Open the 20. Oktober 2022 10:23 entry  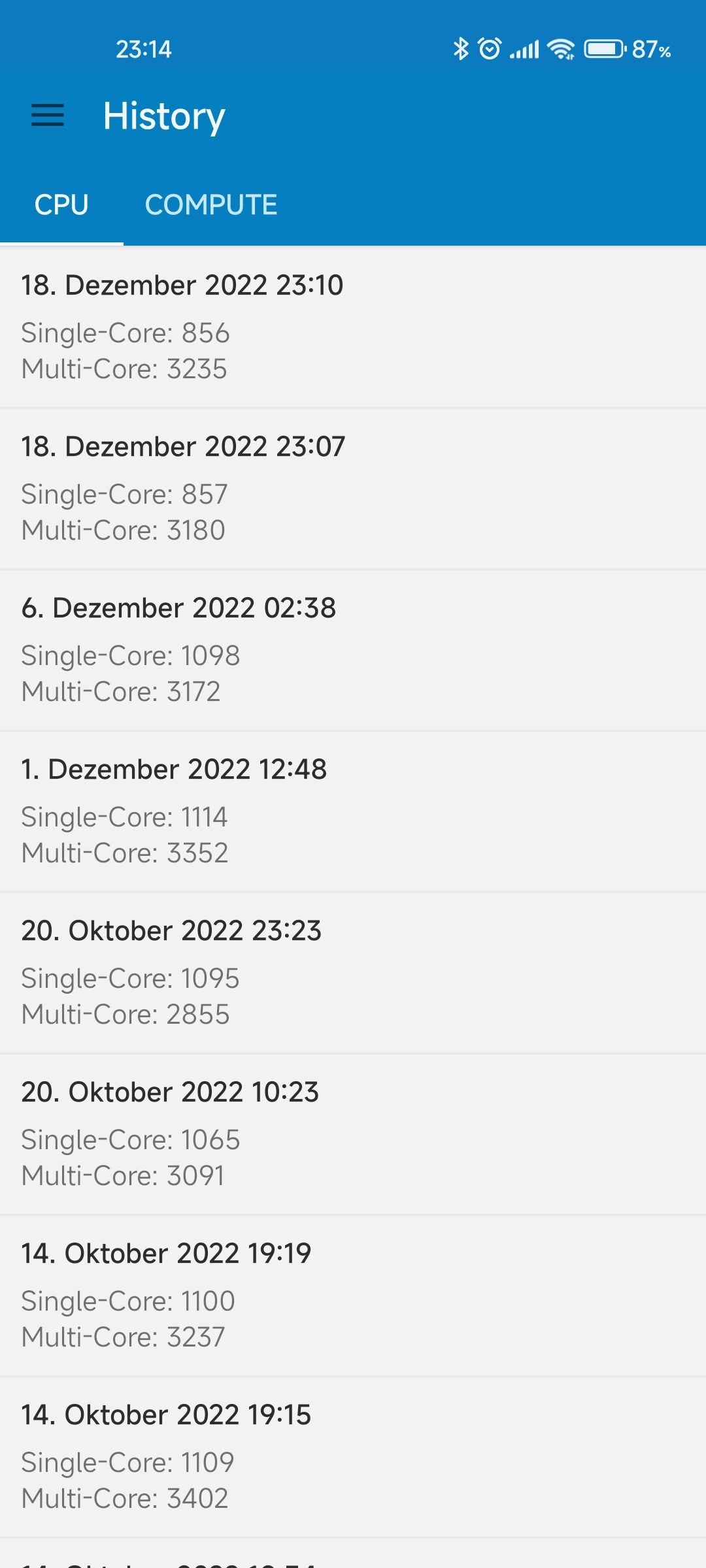coord(353,1135)
